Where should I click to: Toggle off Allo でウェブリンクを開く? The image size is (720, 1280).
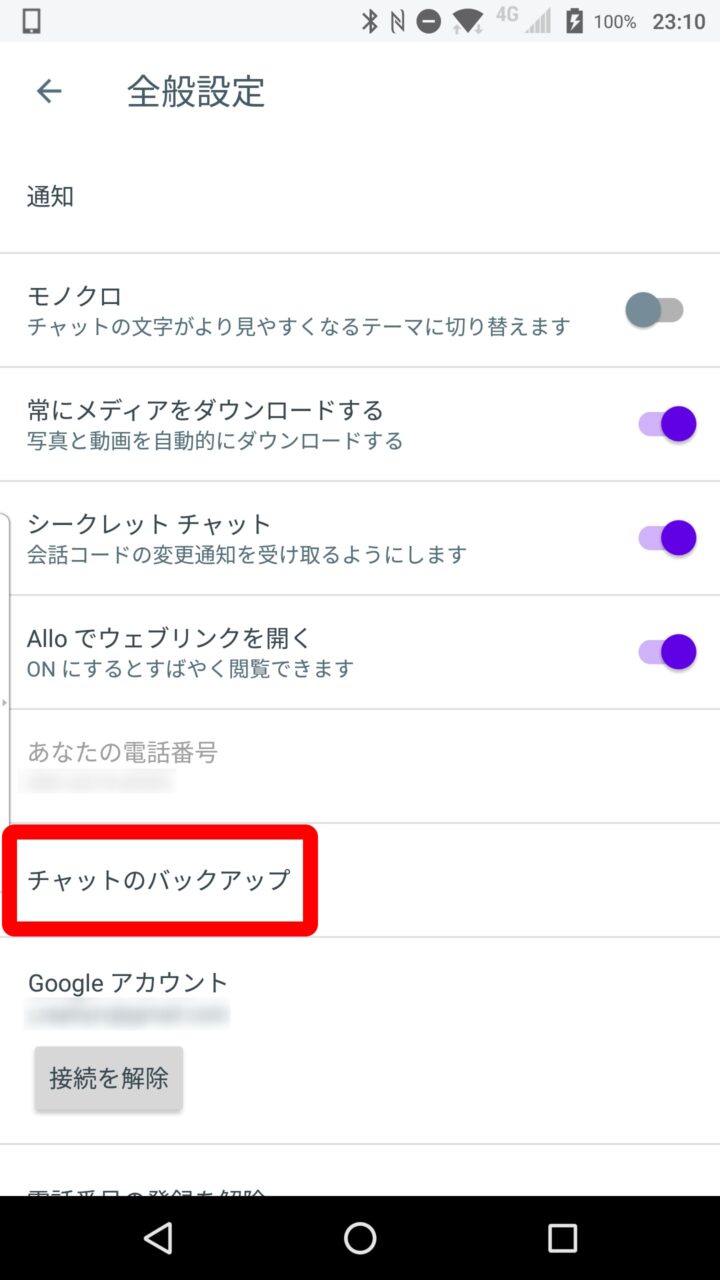pyautogui.click(x=667, y=652)
